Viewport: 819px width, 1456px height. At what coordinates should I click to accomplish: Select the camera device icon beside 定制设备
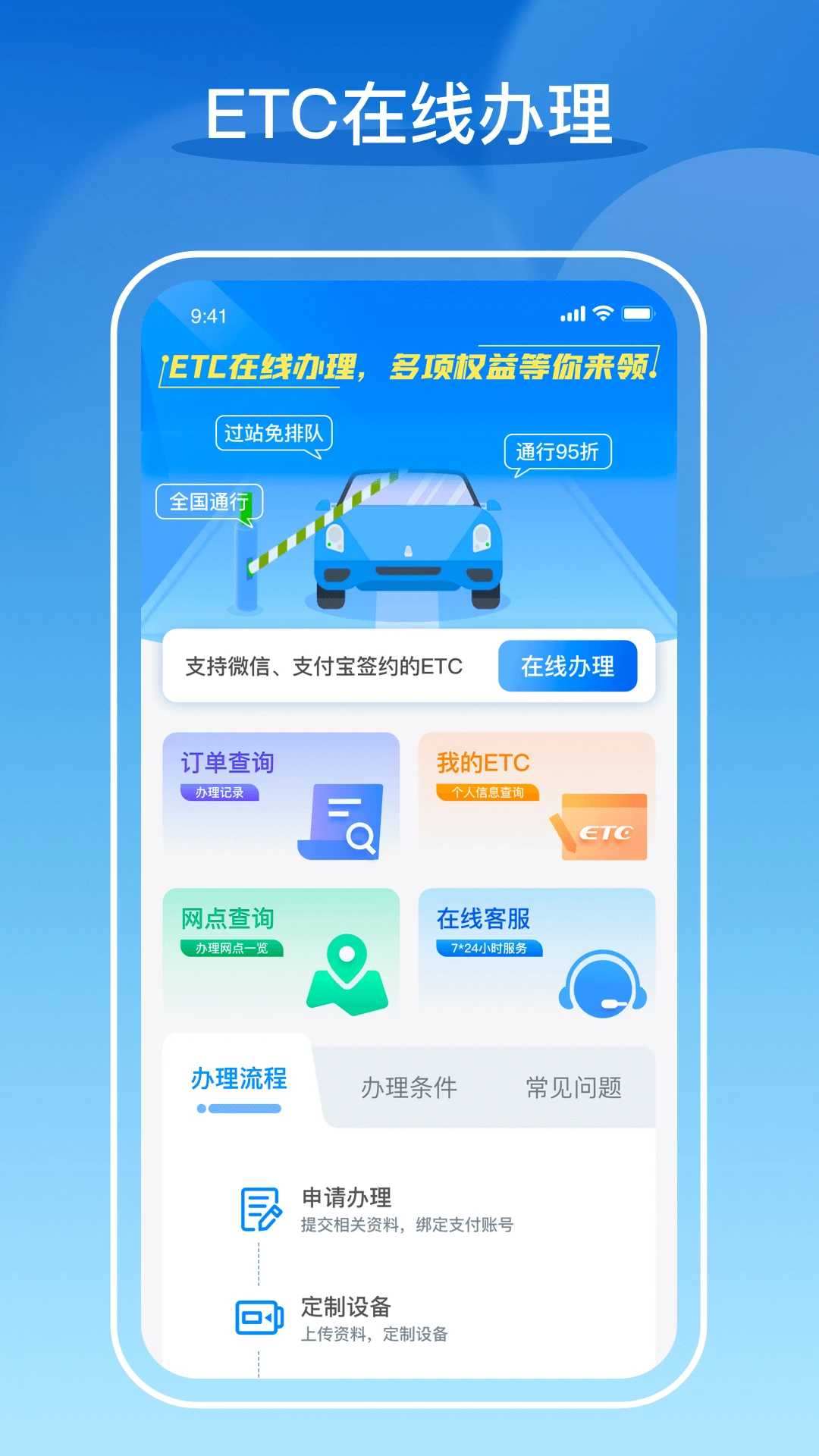click(259, 1317)
